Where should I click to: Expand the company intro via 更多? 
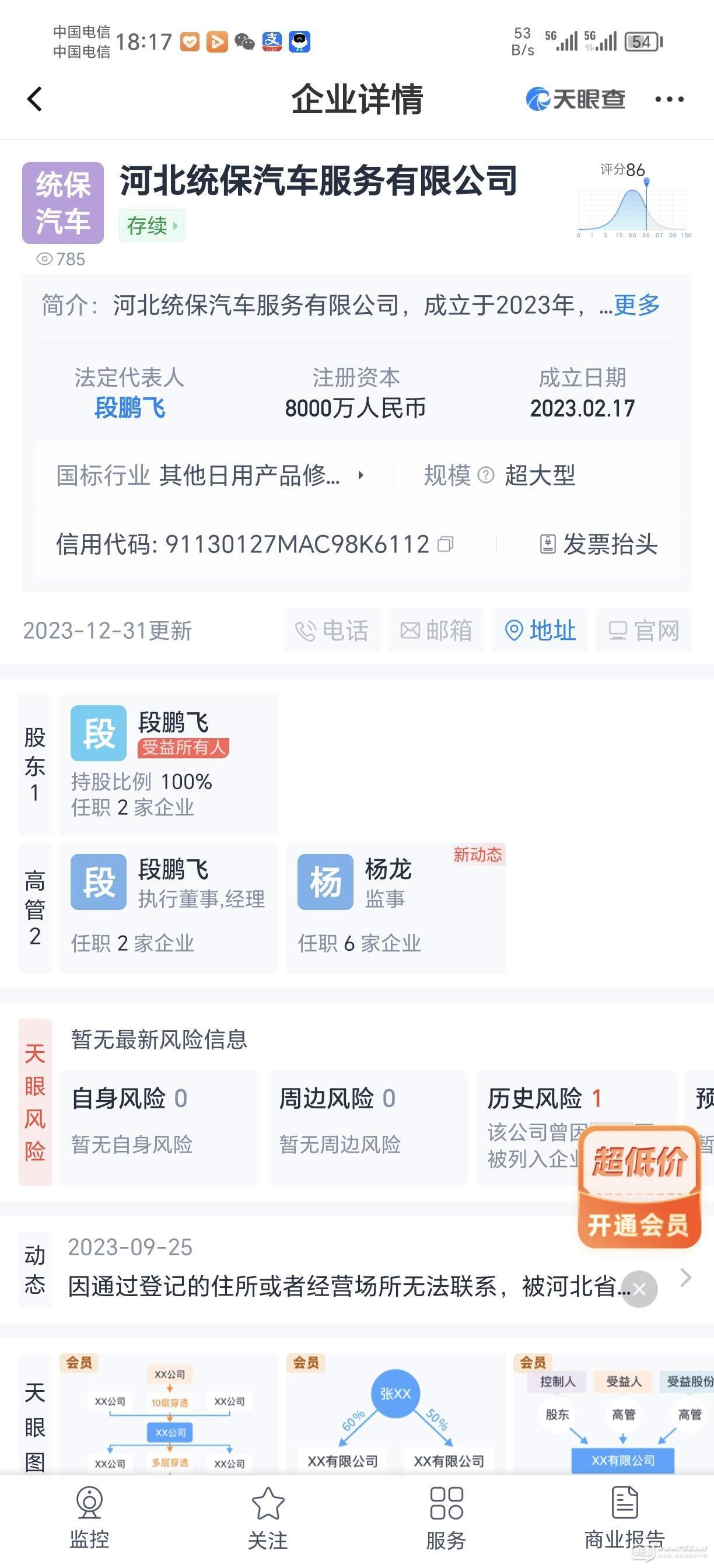click(x=636, y=304)
